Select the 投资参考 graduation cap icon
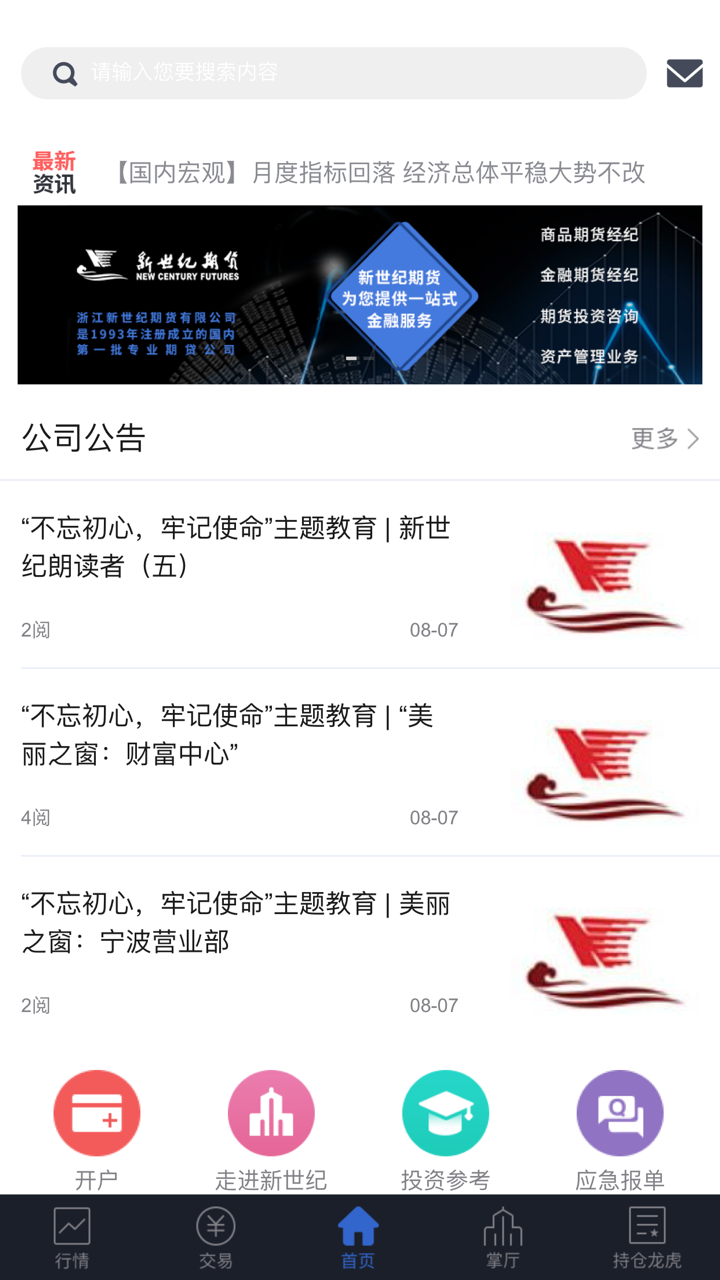The image size is (720, 1280). coord(445,1112)
